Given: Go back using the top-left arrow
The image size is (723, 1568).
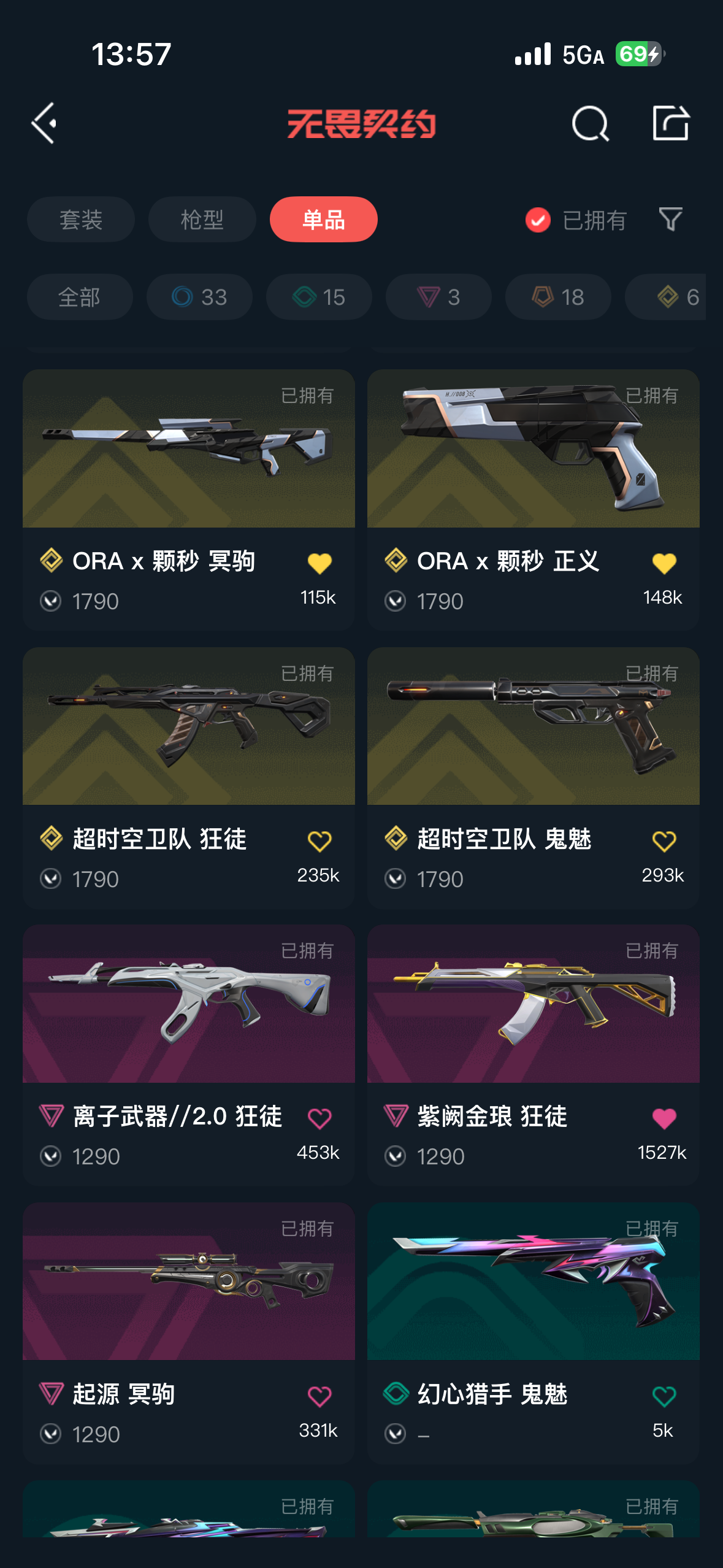Looking at the screenshot, I should click(x=44, y=123).
